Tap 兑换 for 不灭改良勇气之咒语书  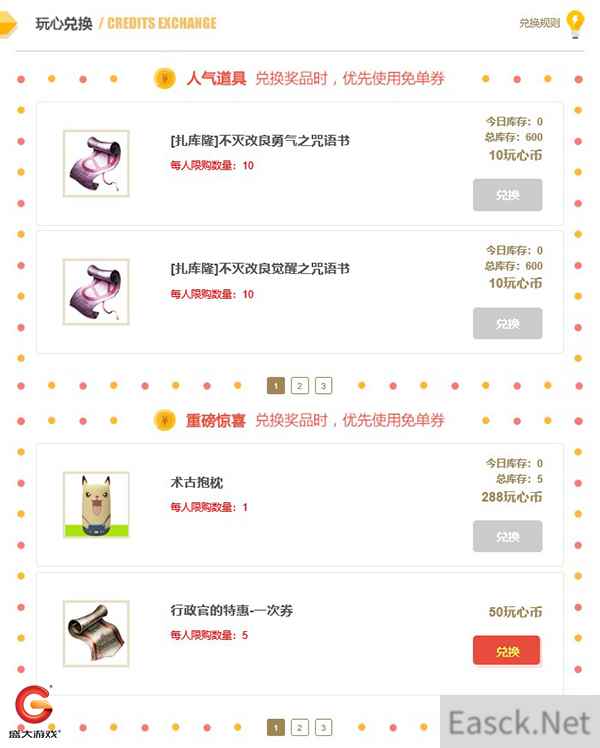point(507,195)
